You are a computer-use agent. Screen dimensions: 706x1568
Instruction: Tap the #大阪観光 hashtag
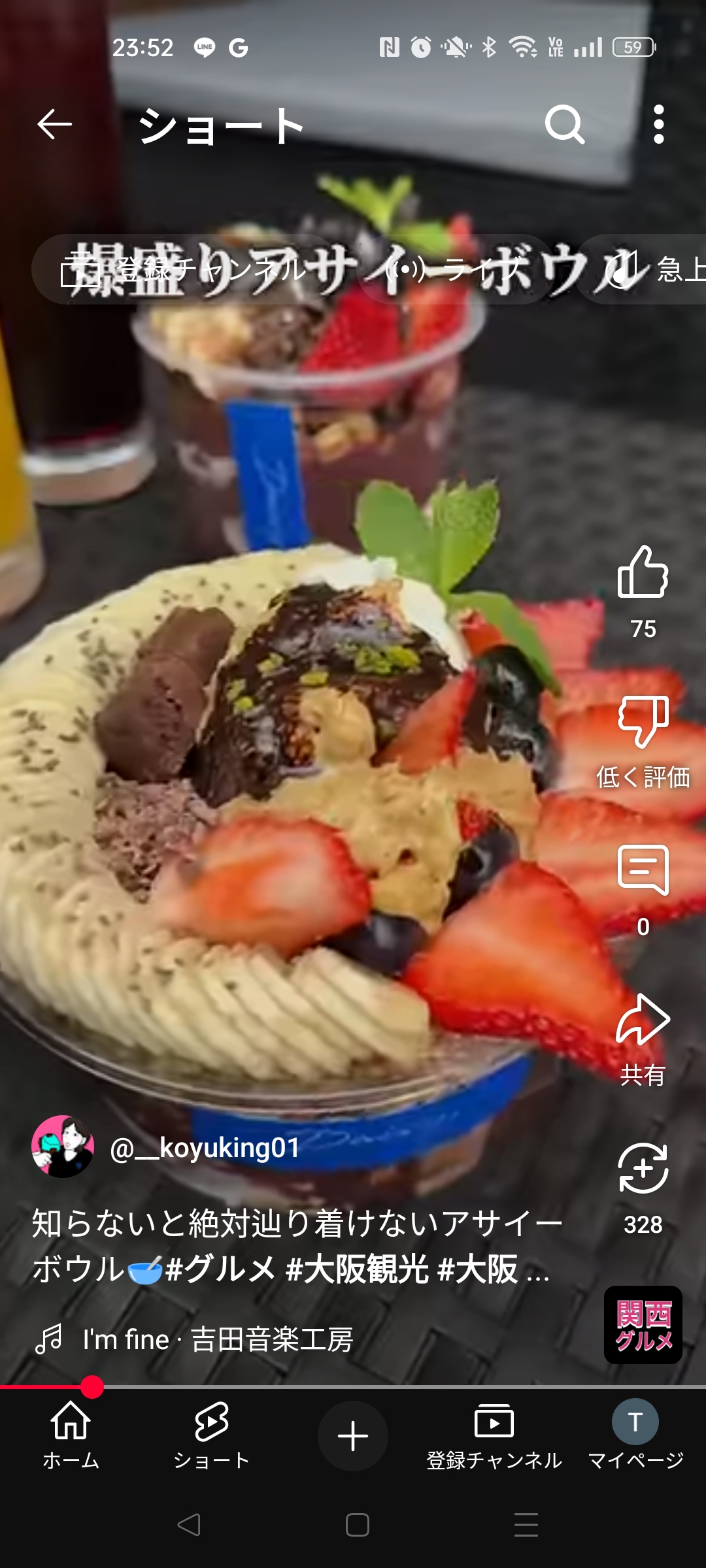coord(358,1269)
